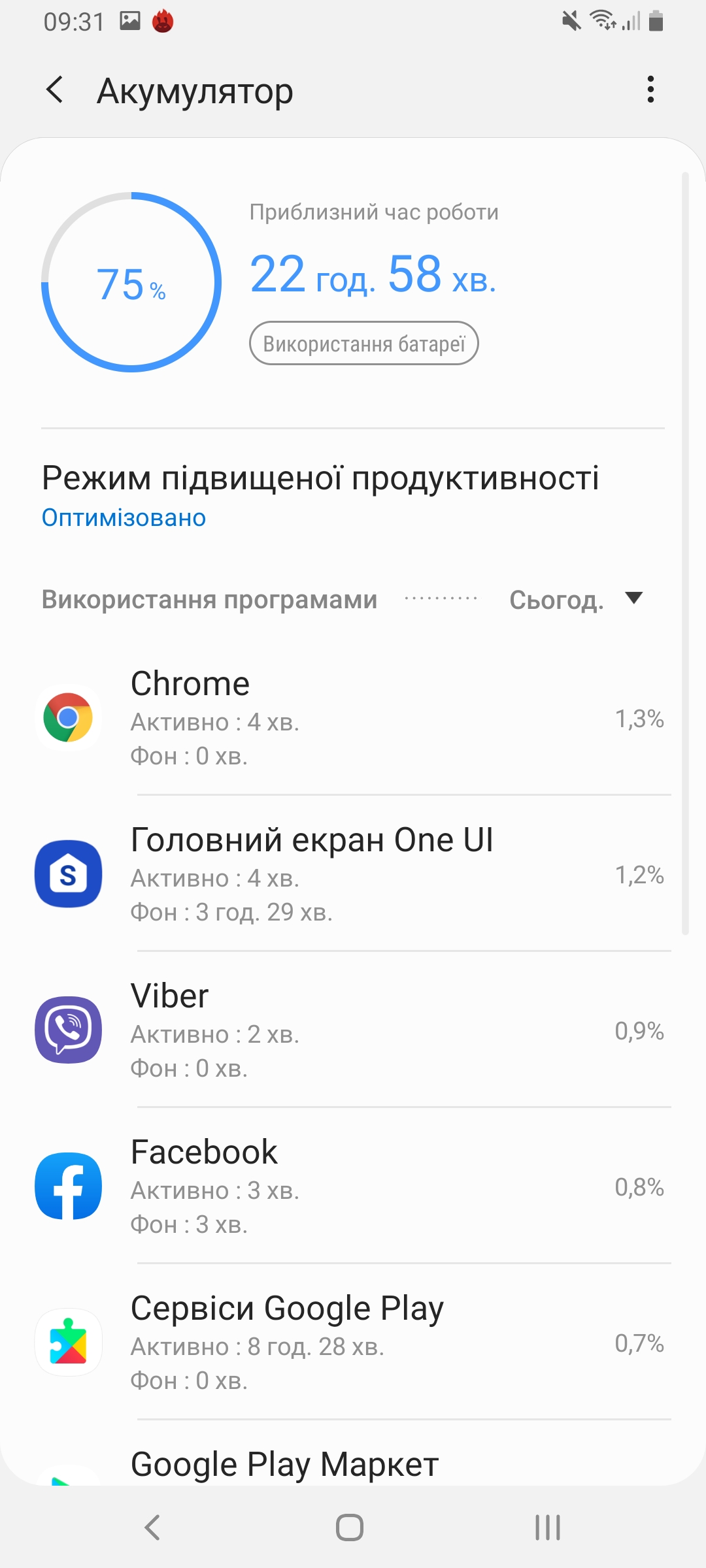
Task: Collapse the app usage period selector arrow
Action: tap(633, 598)
